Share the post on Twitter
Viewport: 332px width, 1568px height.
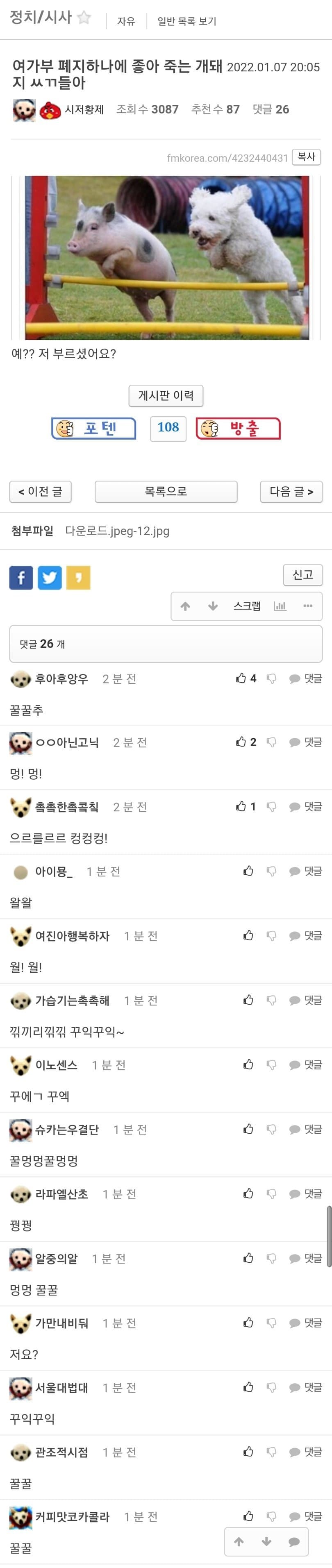49,578
